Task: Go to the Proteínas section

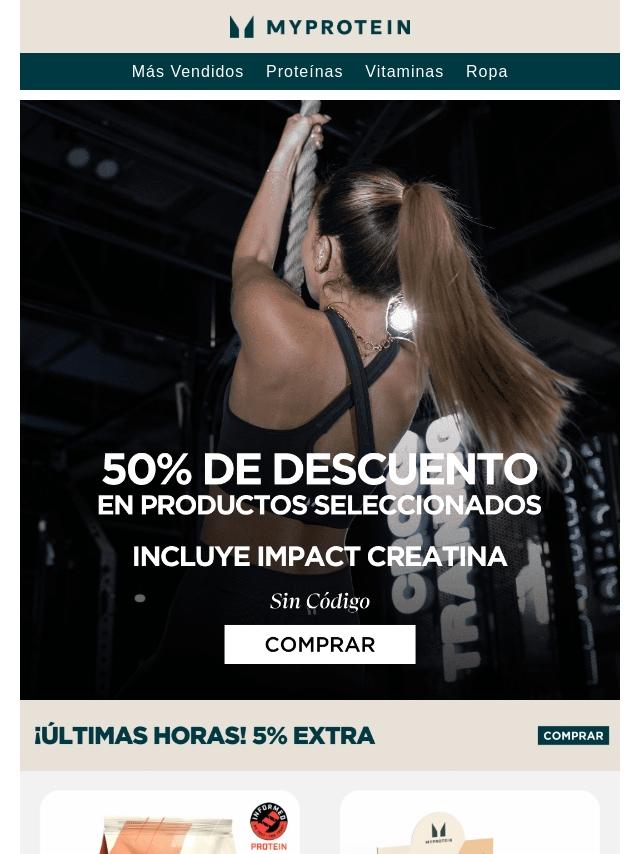Action: (304, 72)
